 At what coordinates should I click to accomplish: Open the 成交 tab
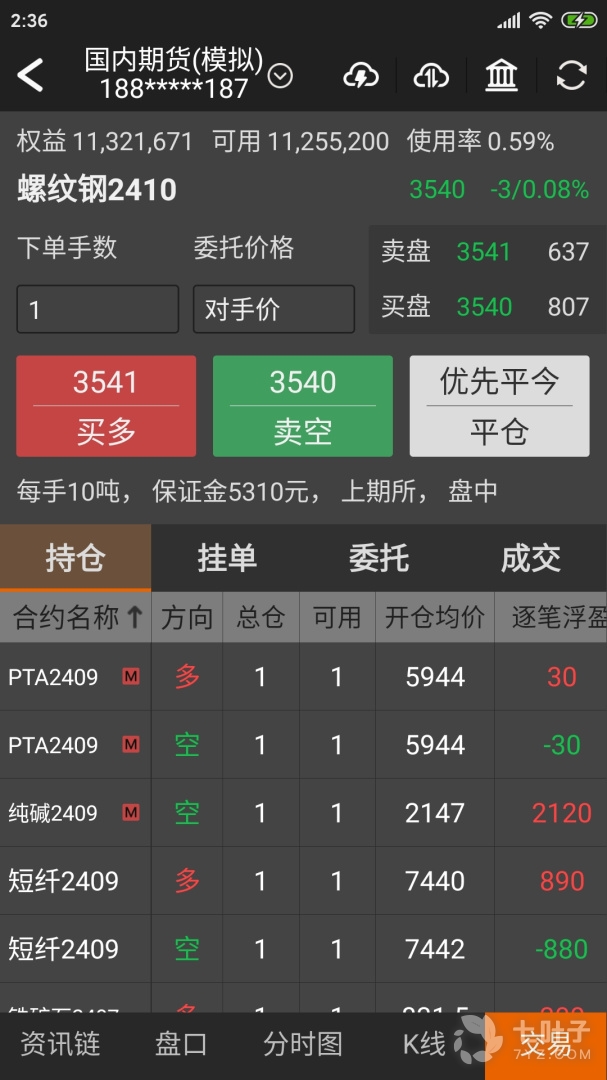pyautogui.click(x=530, y=558)
